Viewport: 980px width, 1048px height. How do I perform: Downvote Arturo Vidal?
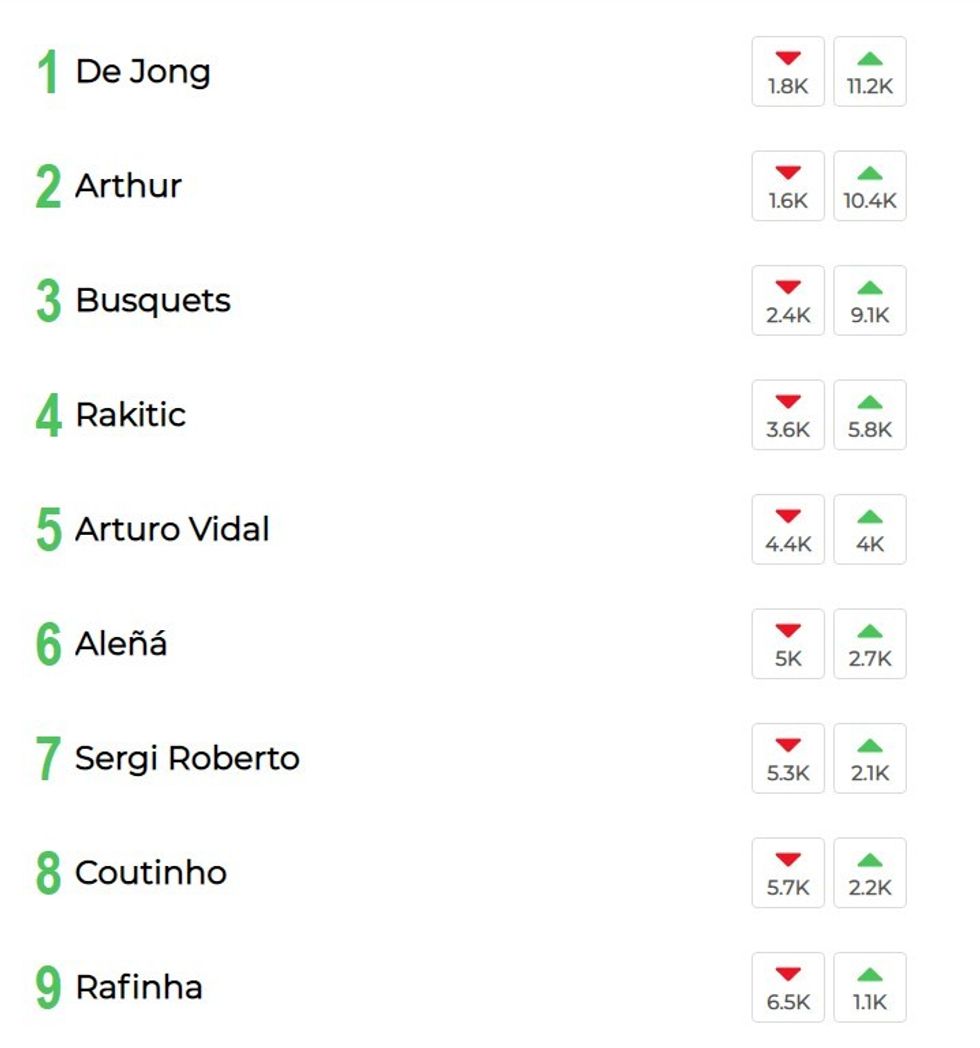point(788,529)
